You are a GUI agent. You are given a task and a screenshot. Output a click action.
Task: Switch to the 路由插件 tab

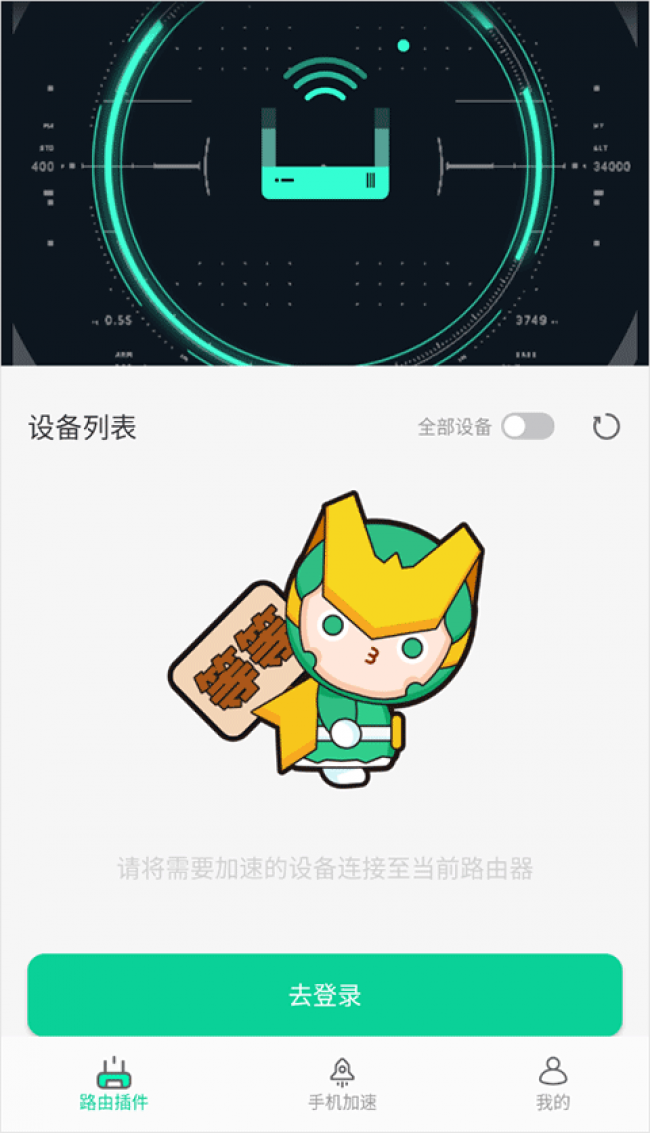tap(113, 1085)
